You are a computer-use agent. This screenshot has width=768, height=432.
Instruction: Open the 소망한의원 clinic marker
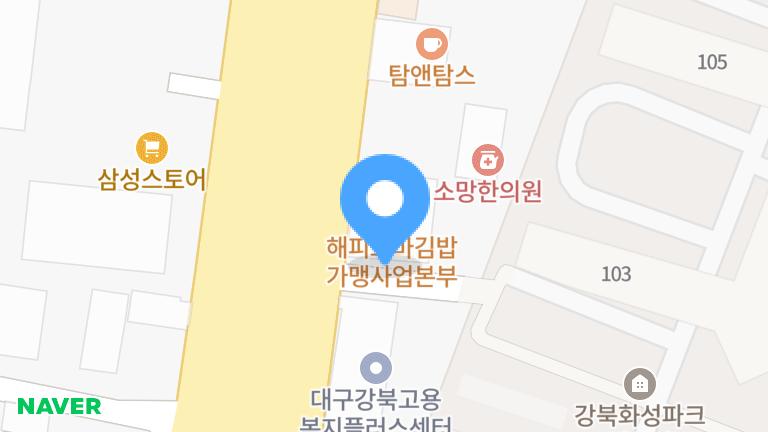(x=488, y=160)
